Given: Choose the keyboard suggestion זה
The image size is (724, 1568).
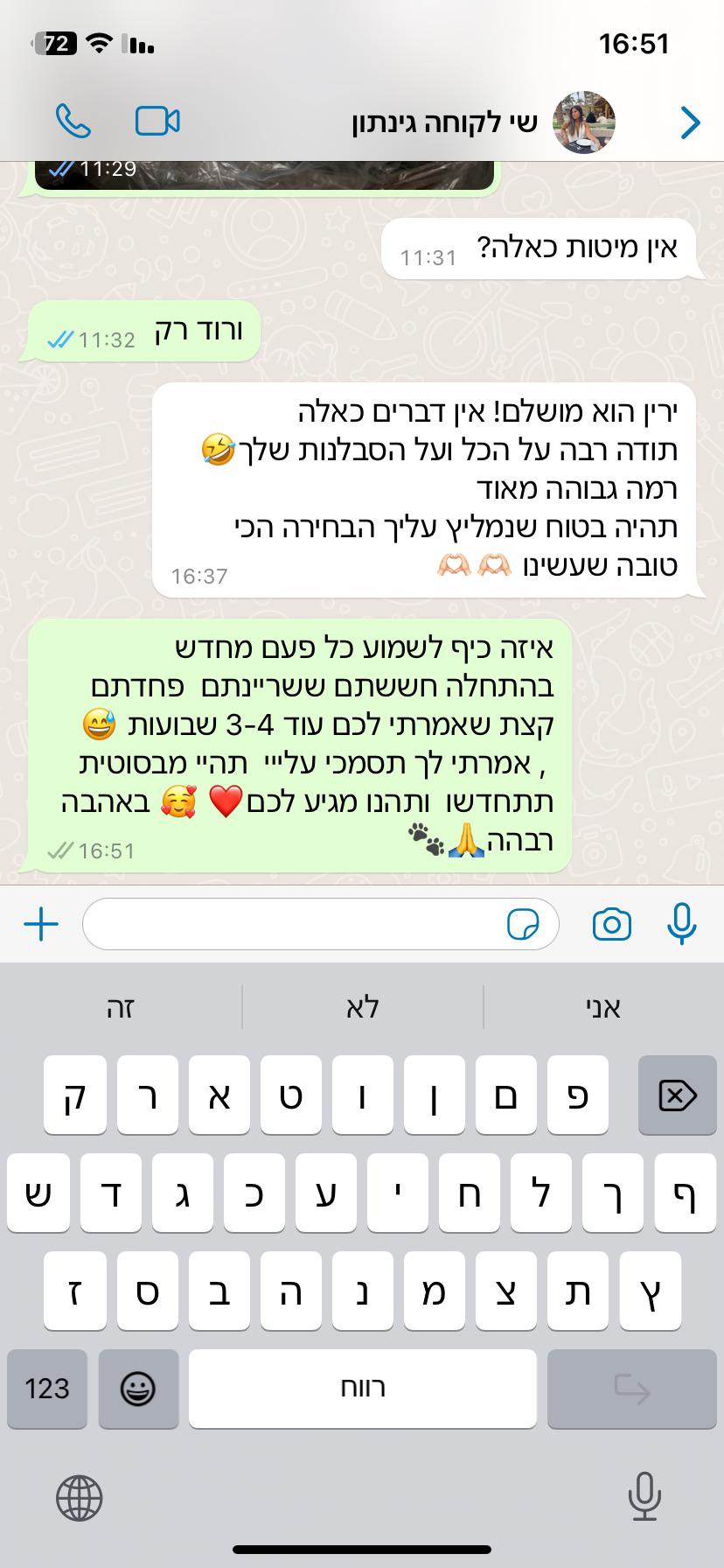Looking at the screenshot, I should tap(121, 1007).
